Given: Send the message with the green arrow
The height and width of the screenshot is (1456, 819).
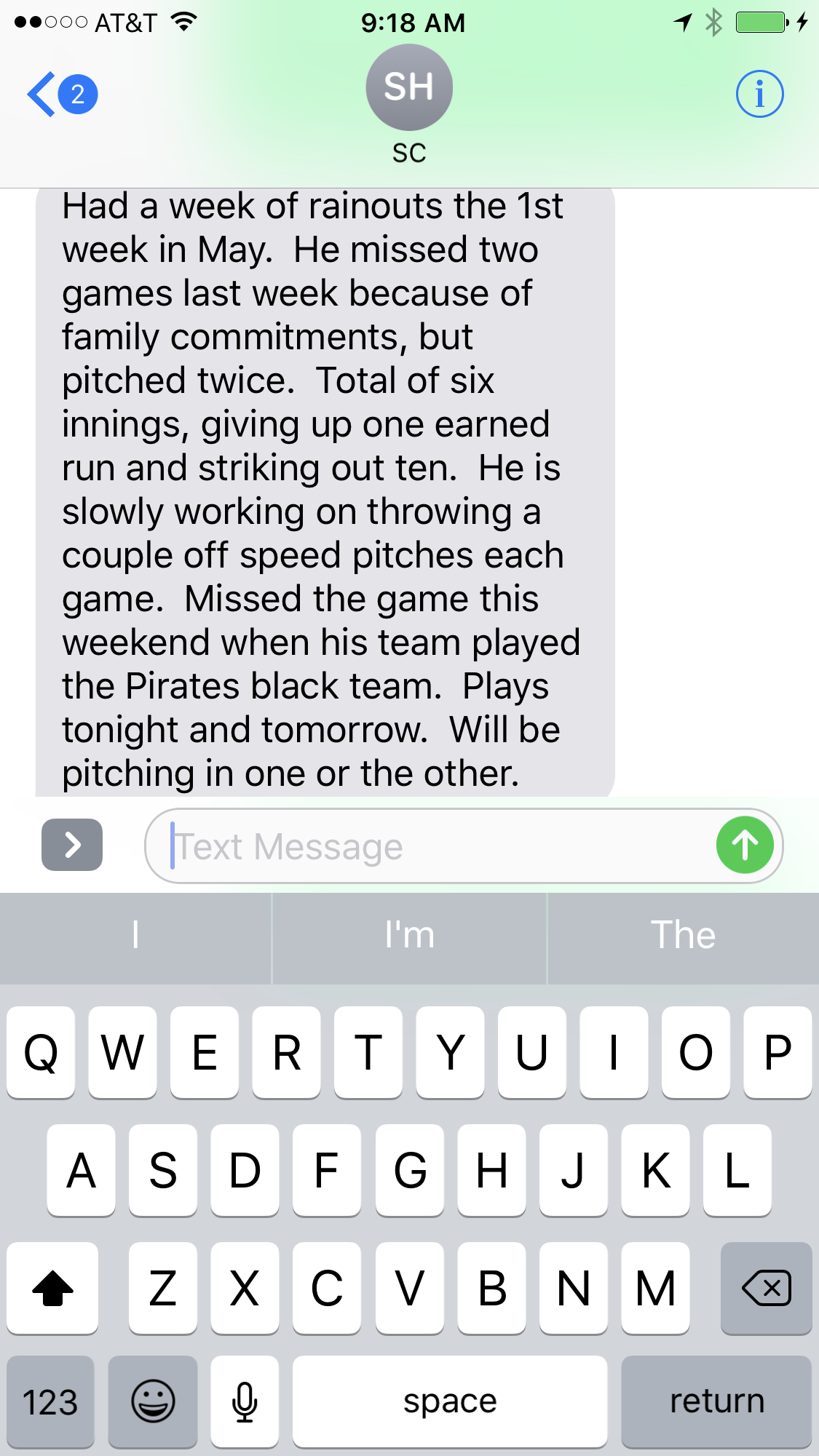Looking at the screenshot, I should 745,845.
